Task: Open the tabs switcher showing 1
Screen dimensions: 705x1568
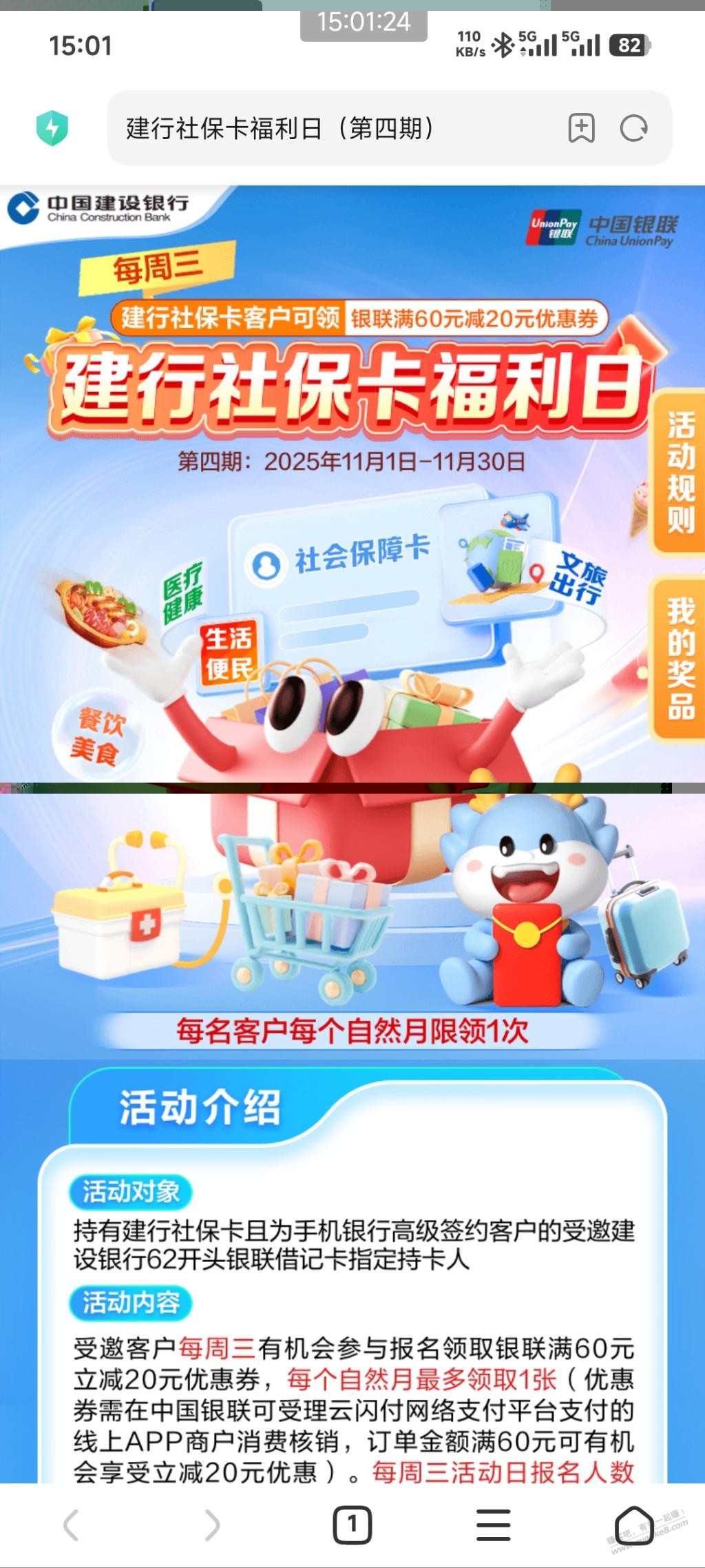Action: point(352,1525)
